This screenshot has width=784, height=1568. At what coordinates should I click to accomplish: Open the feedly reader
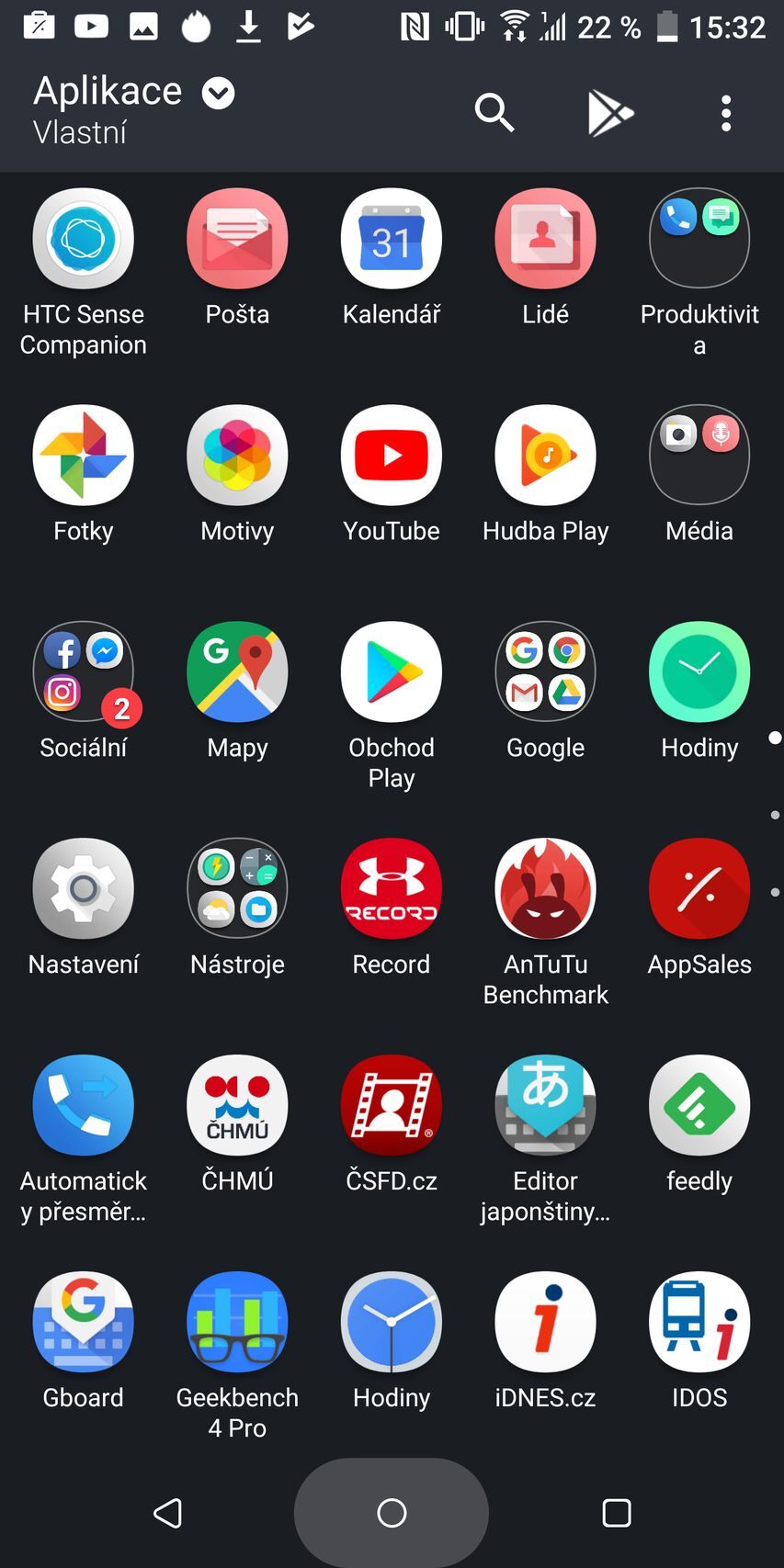699,1105
